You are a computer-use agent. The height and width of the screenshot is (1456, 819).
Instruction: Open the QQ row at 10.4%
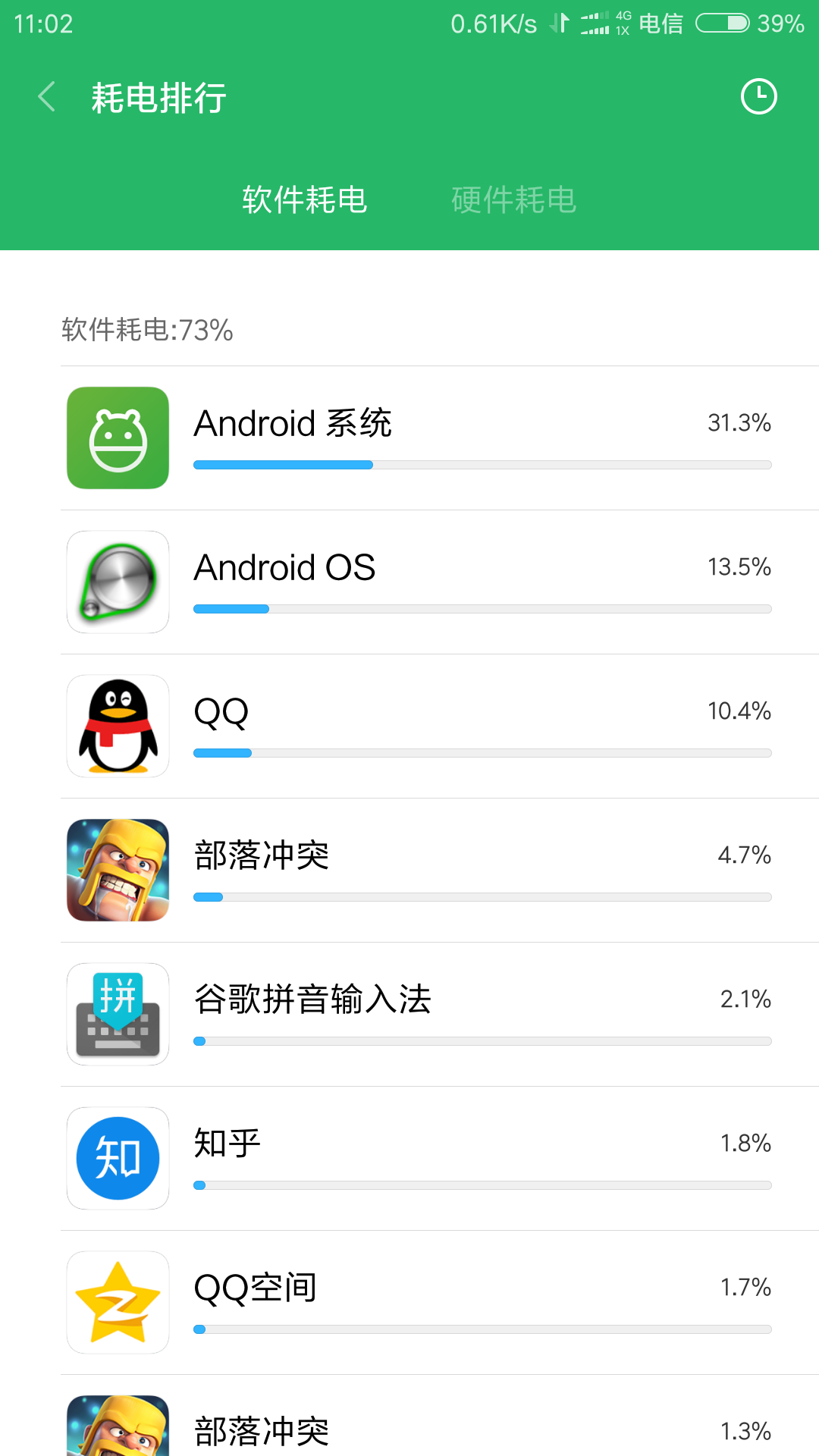pyautogui.click(x=440, y=726)
